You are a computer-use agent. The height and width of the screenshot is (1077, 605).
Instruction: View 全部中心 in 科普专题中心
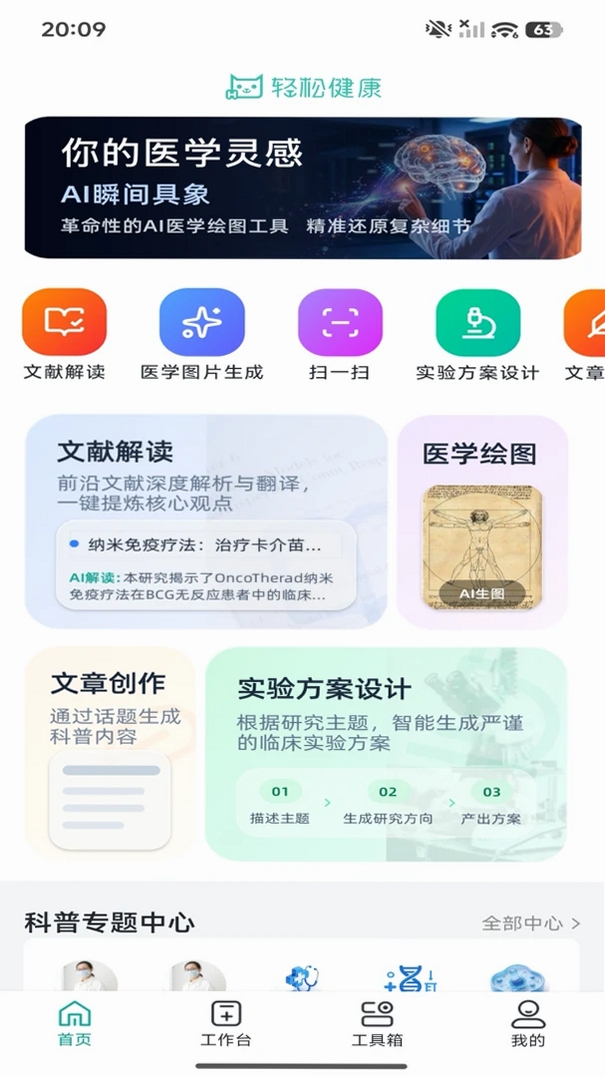tap(531, 922)
